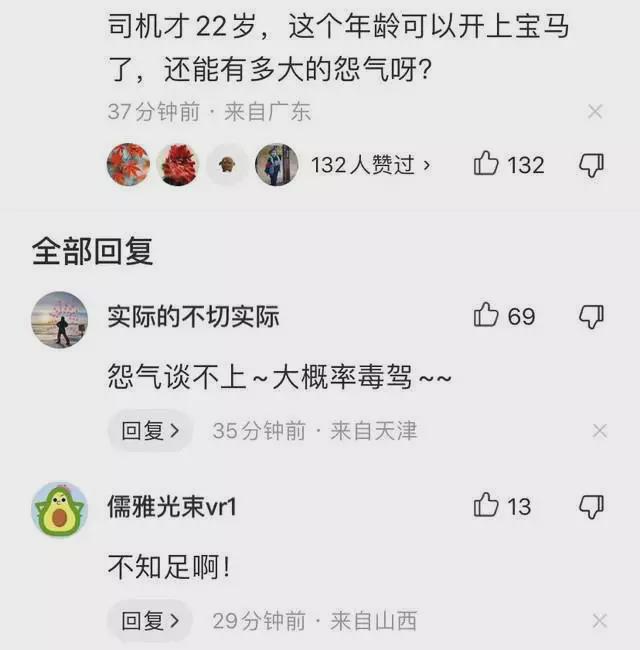Open 儒雅光束vr1's avocado avatar

pos(60,509)
